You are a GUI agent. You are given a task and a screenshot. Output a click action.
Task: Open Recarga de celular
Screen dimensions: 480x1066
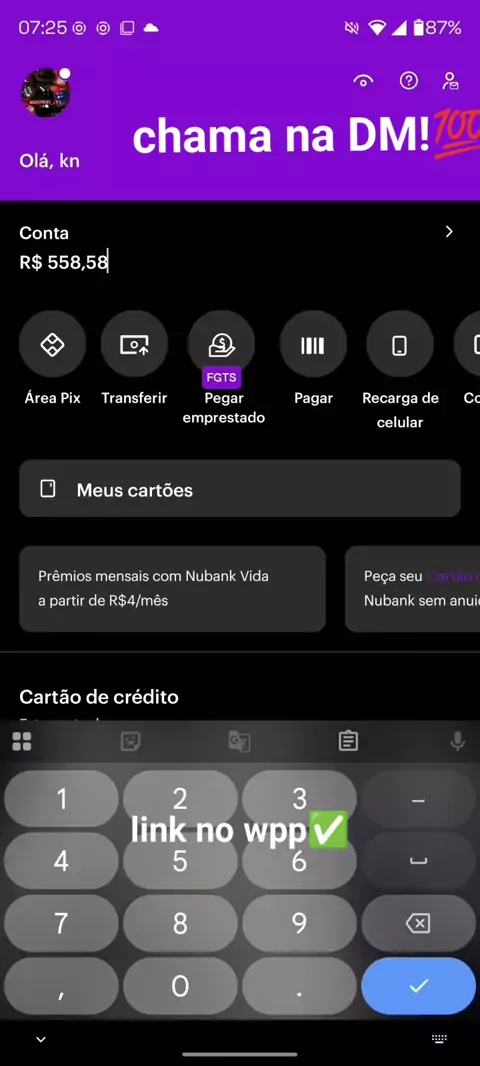click(400, 345)
